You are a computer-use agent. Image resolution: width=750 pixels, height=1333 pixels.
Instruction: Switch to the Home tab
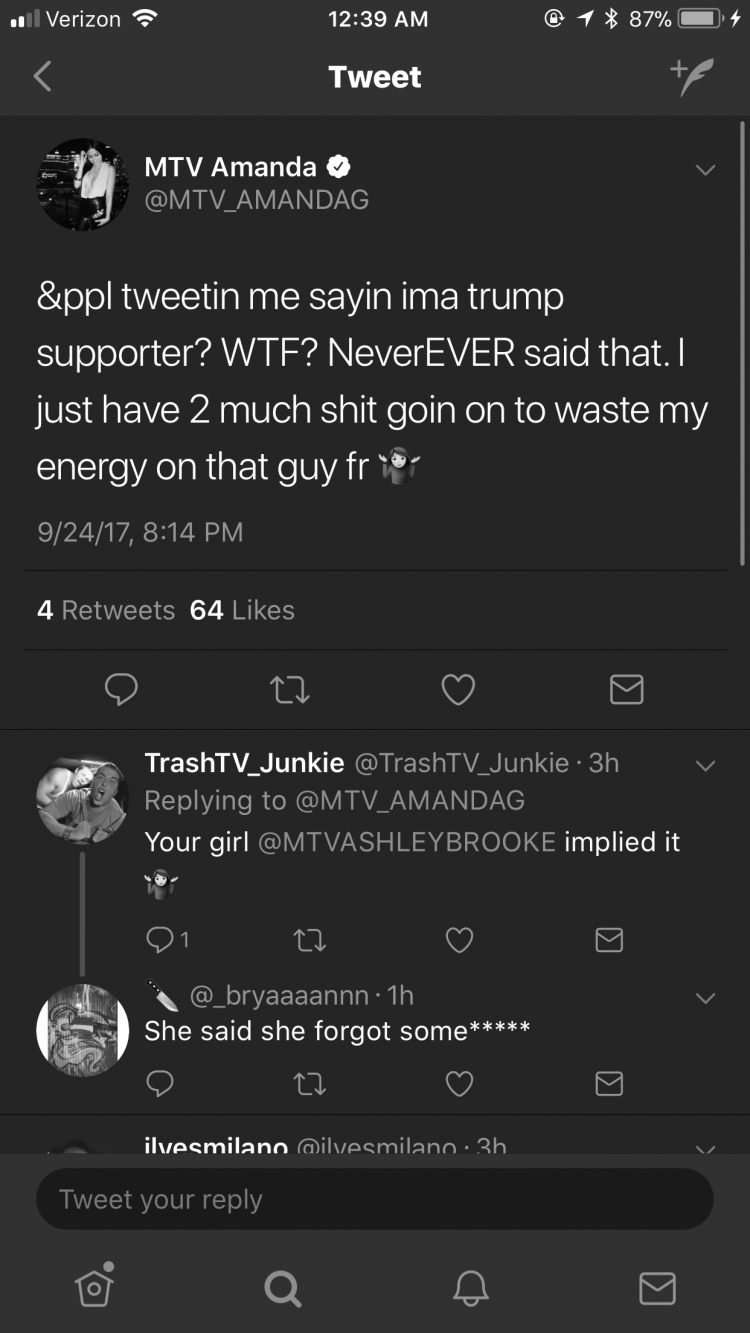click(x=94, y=1286)
